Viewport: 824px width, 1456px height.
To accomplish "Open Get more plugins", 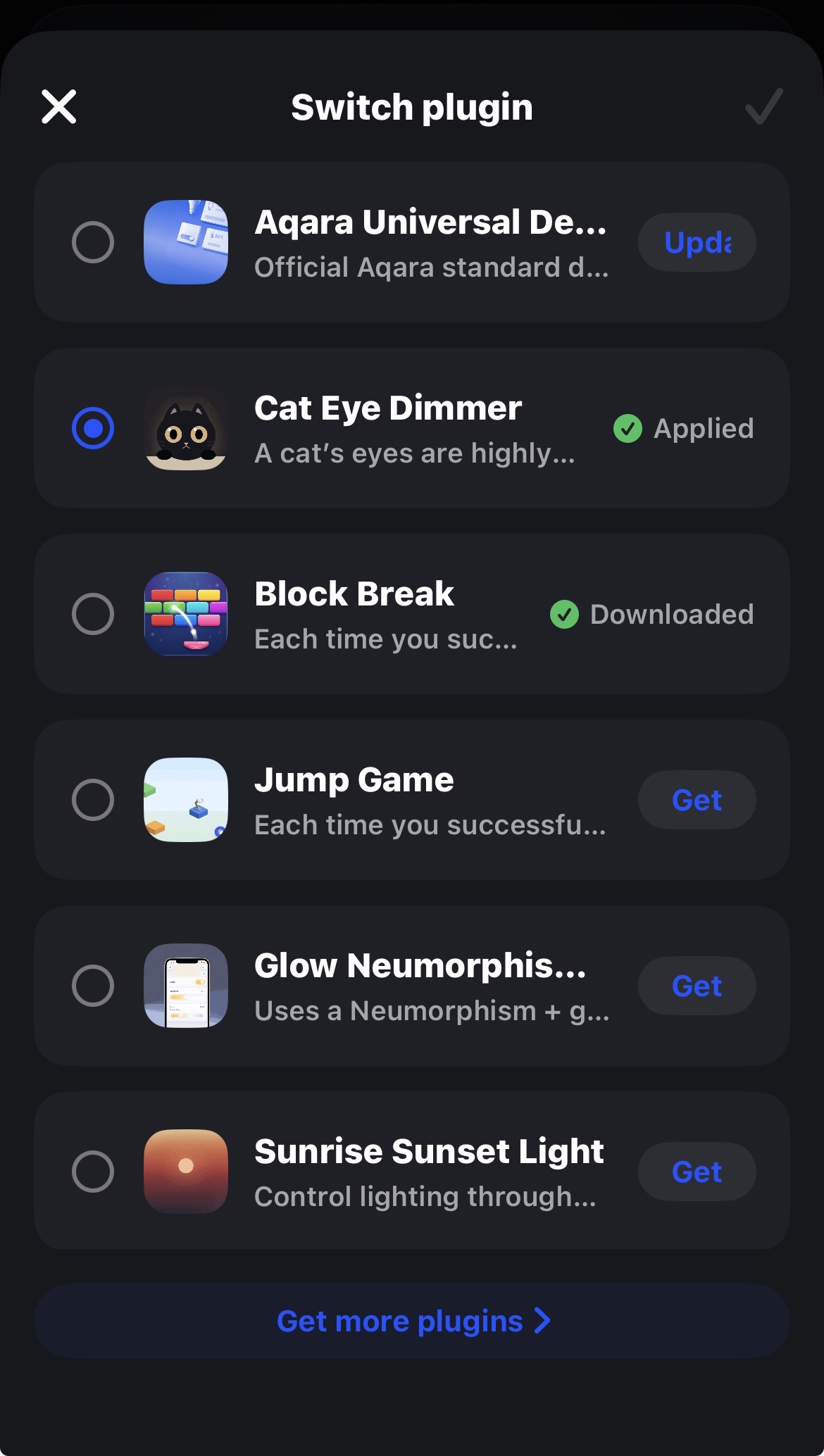I will (x=412, y=1321).
